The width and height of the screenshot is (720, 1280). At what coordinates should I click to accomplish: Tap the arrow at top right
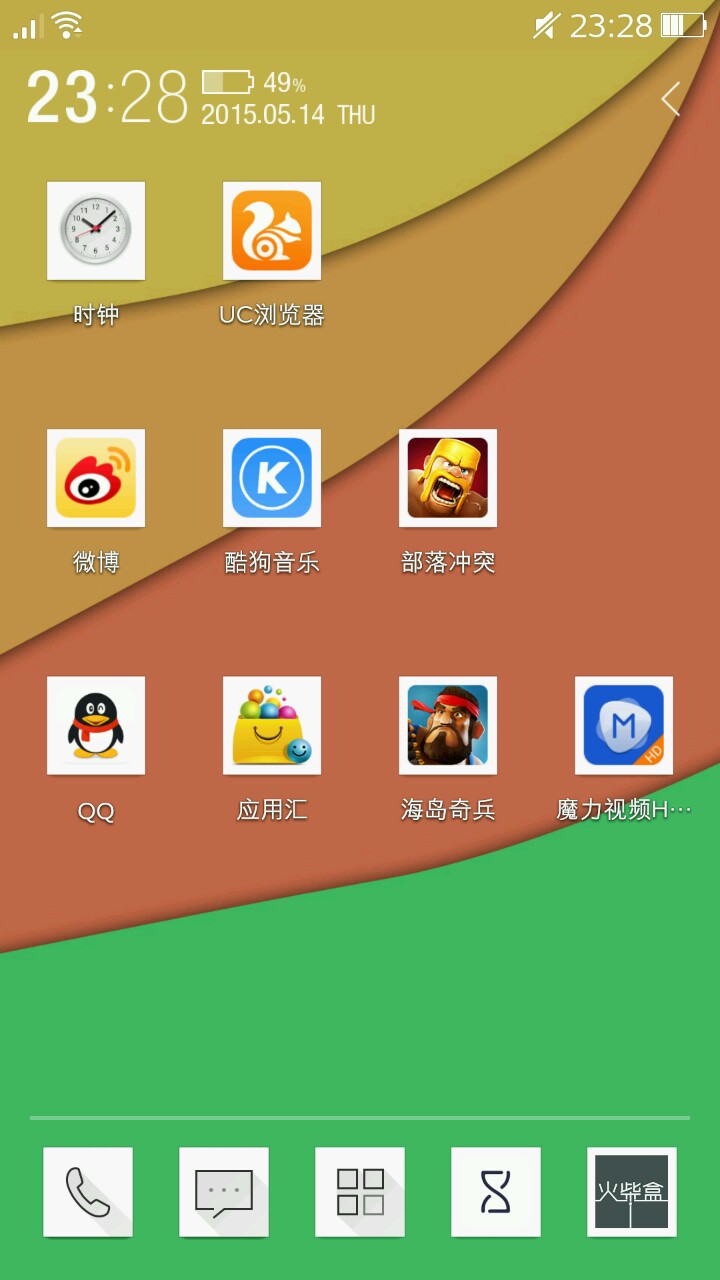671,98
